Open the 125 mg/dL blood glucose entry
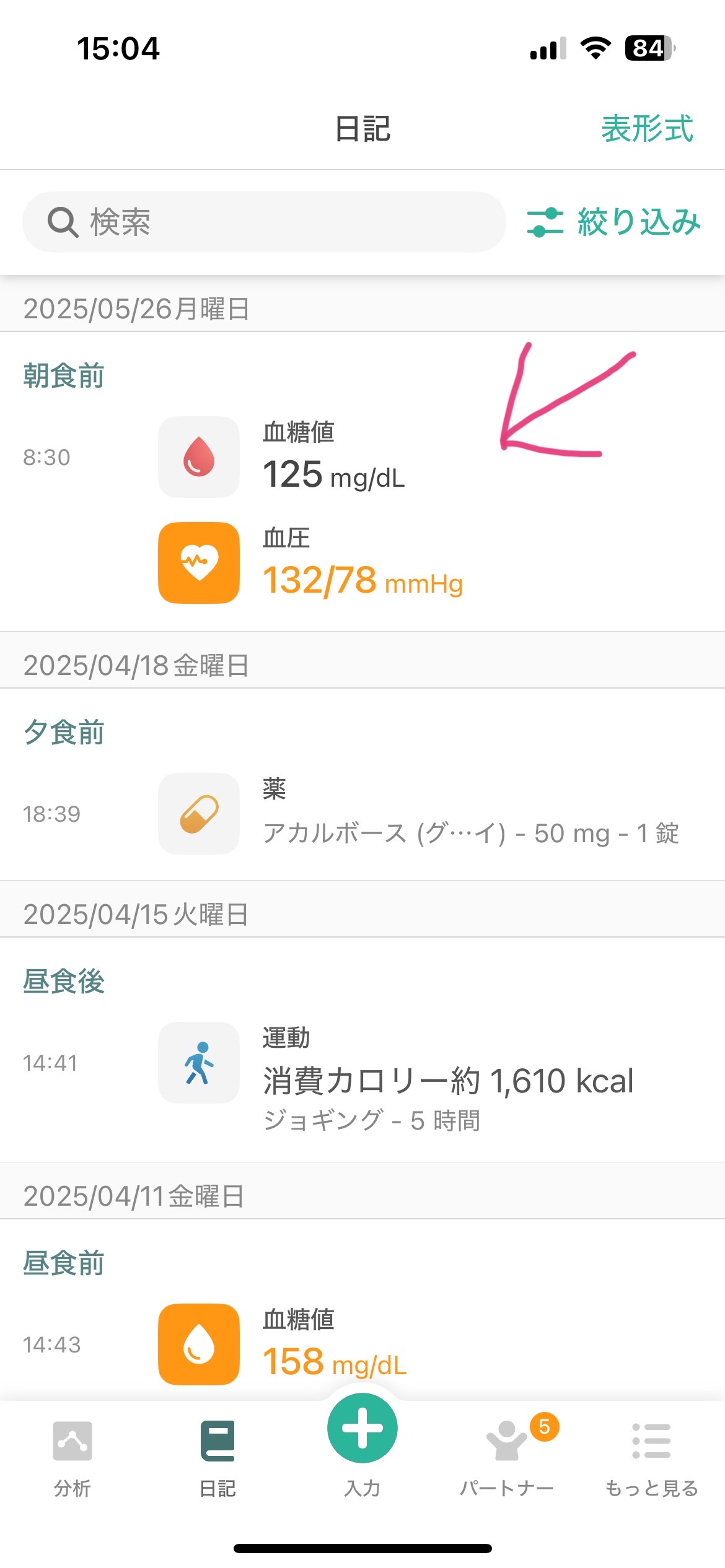725x1568 pixels. pyautogui.click(x=362, y=457)
